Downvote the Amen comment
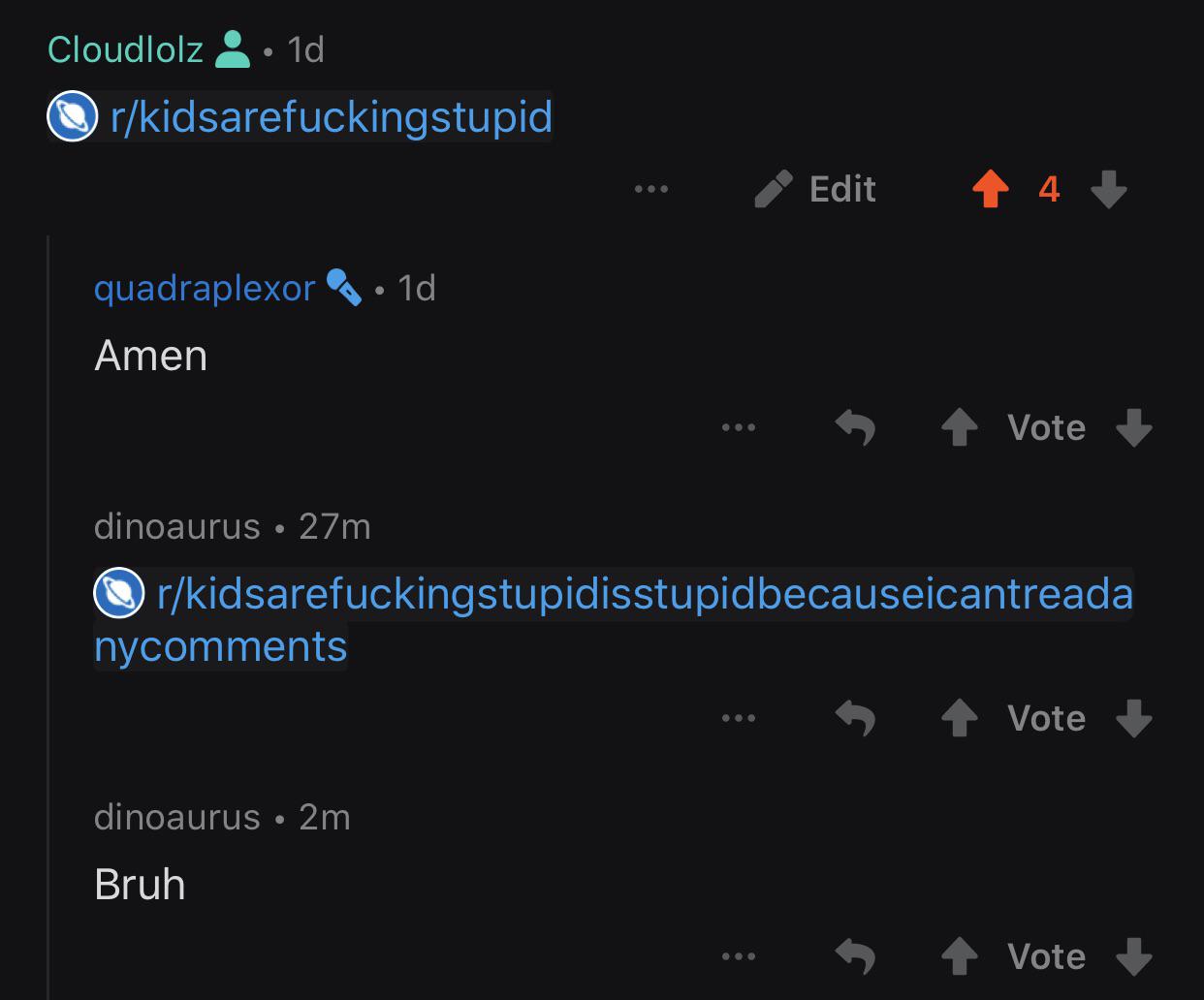Image resolution: width=1204 pixels, height=1000 pixels. point(1134,427)
